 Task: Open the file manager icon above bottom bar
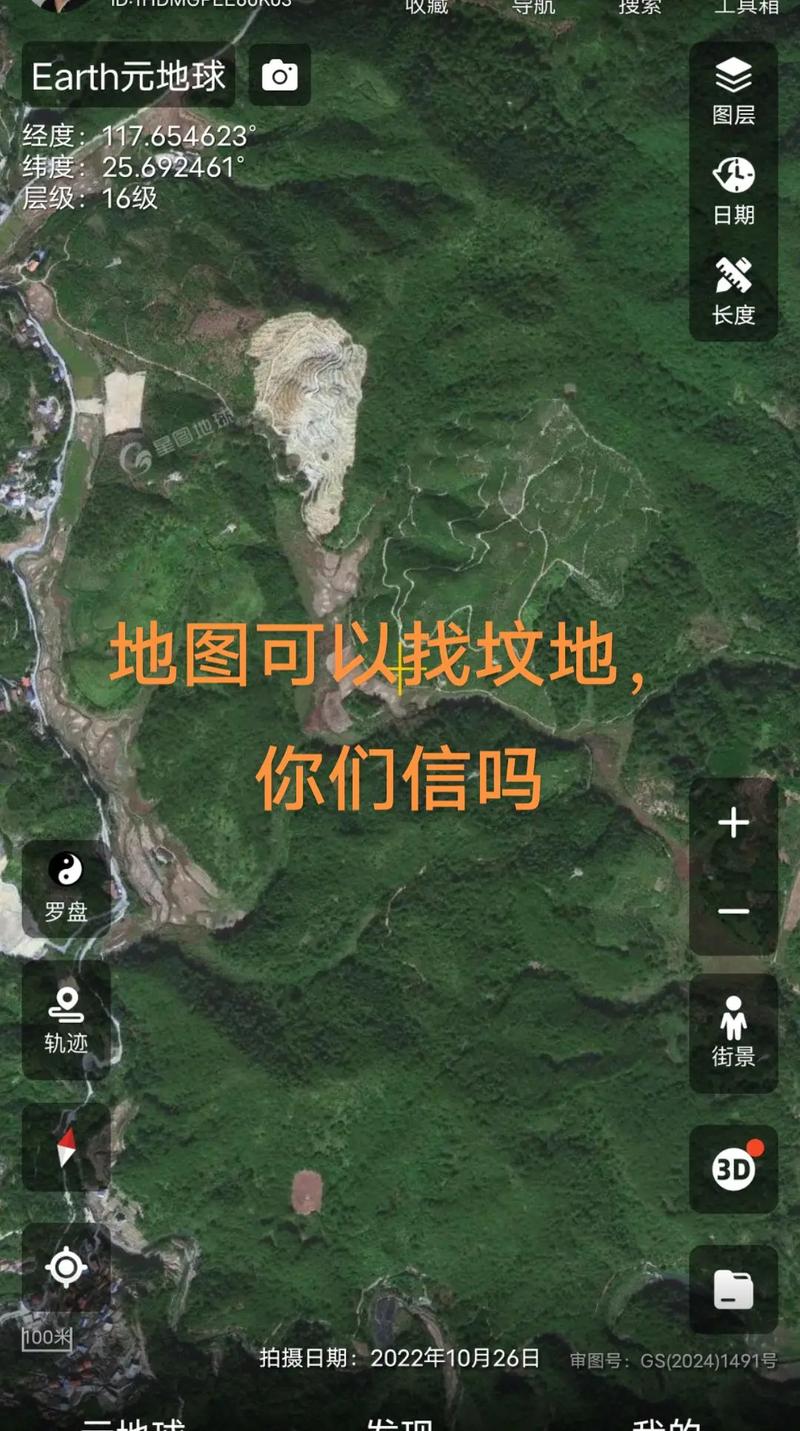click(733, 1290)
